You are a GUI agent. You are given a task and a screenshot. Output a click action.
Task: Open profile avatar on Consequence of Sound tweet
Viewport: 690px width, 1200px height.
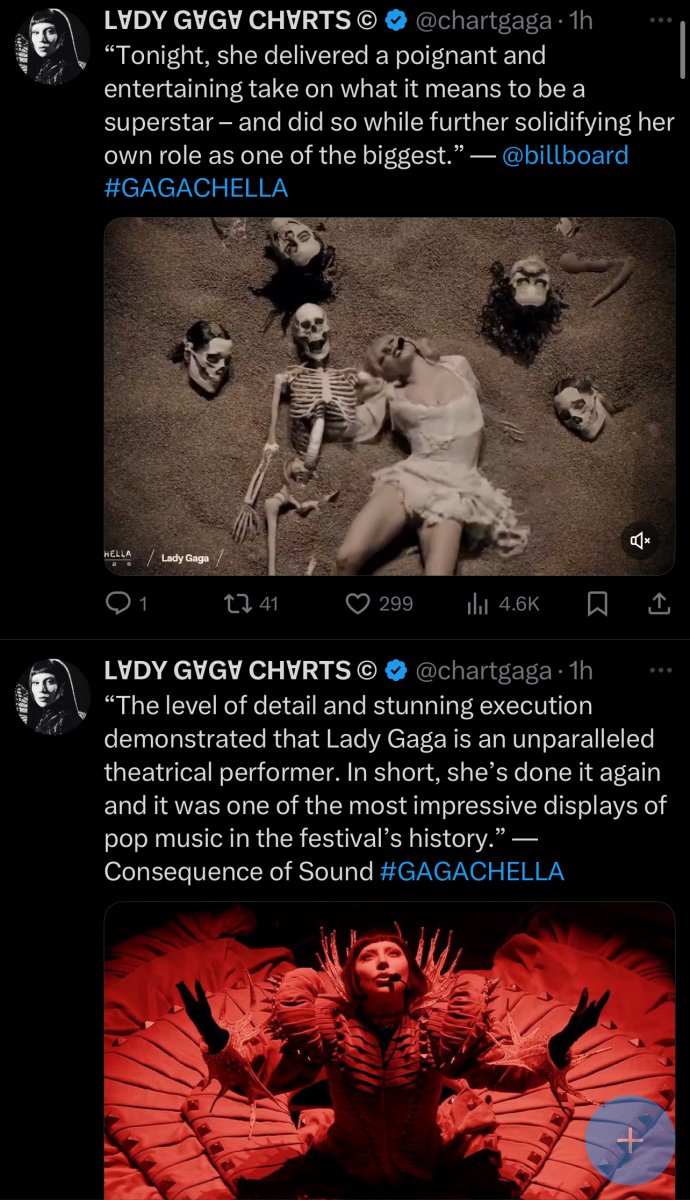[x=53, y=696]
